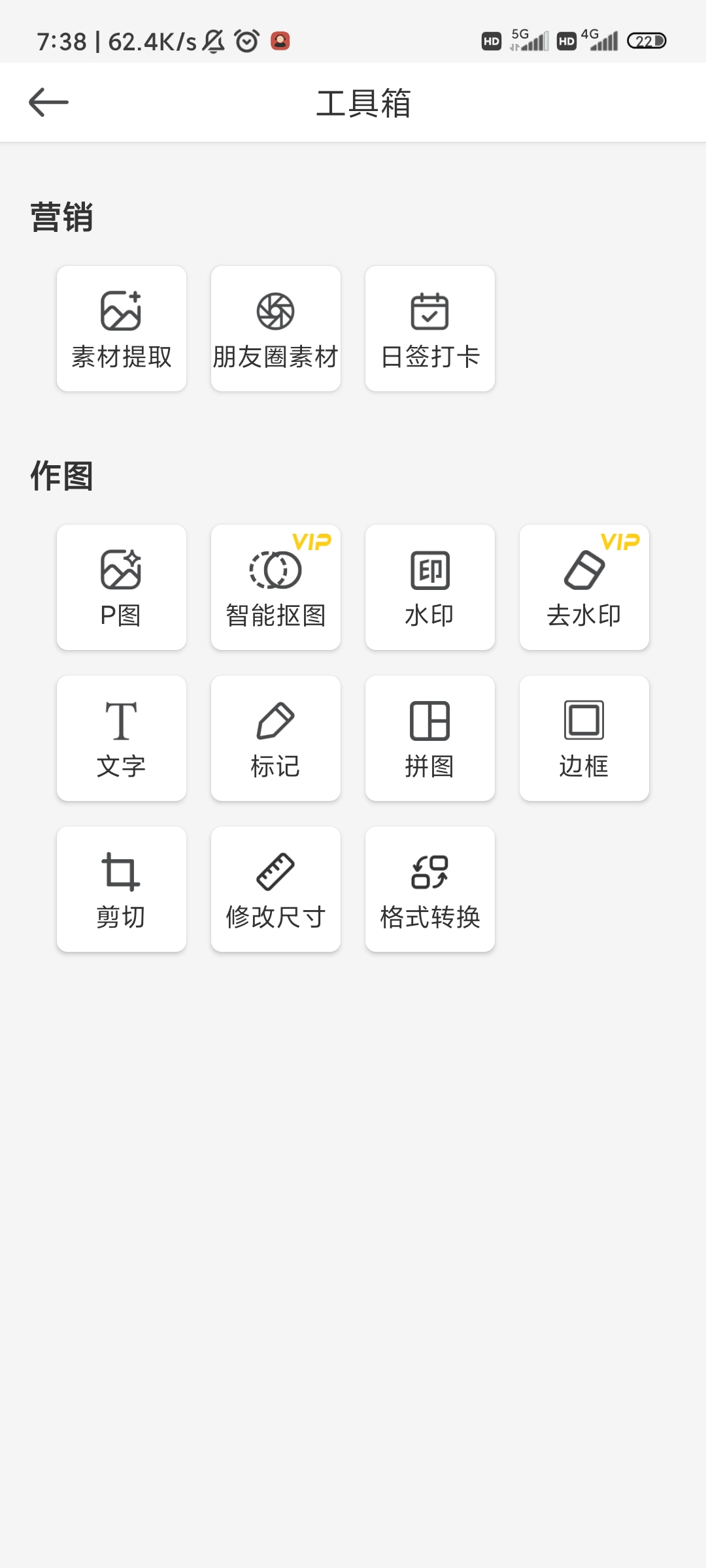Select the 拼图 collage tool

coord(429,738)
